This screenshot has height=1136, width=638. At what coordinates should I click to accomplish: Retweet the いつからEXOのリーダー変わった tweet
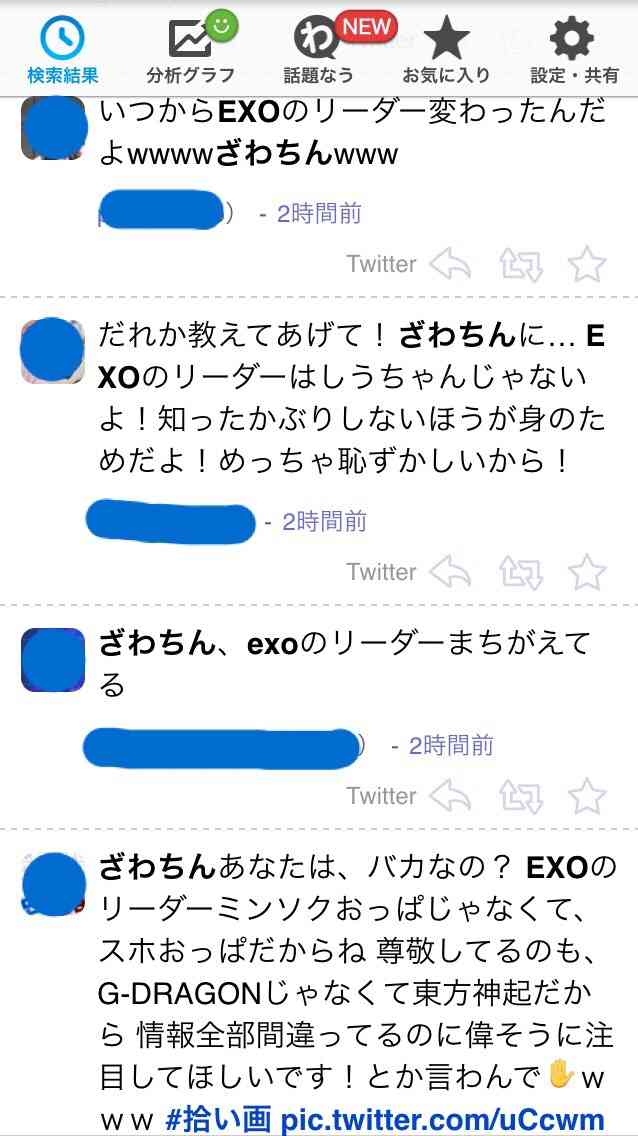click(x=521, y=265)
